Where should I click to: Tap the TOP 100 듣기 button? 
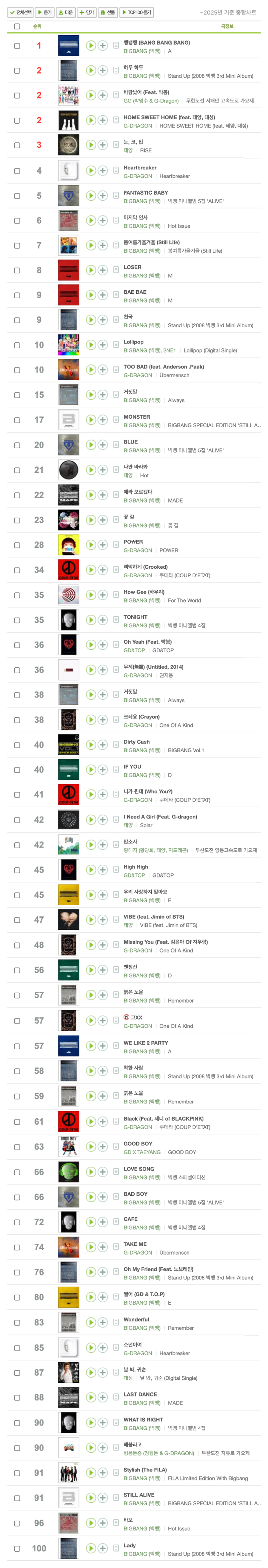(136, 12)
